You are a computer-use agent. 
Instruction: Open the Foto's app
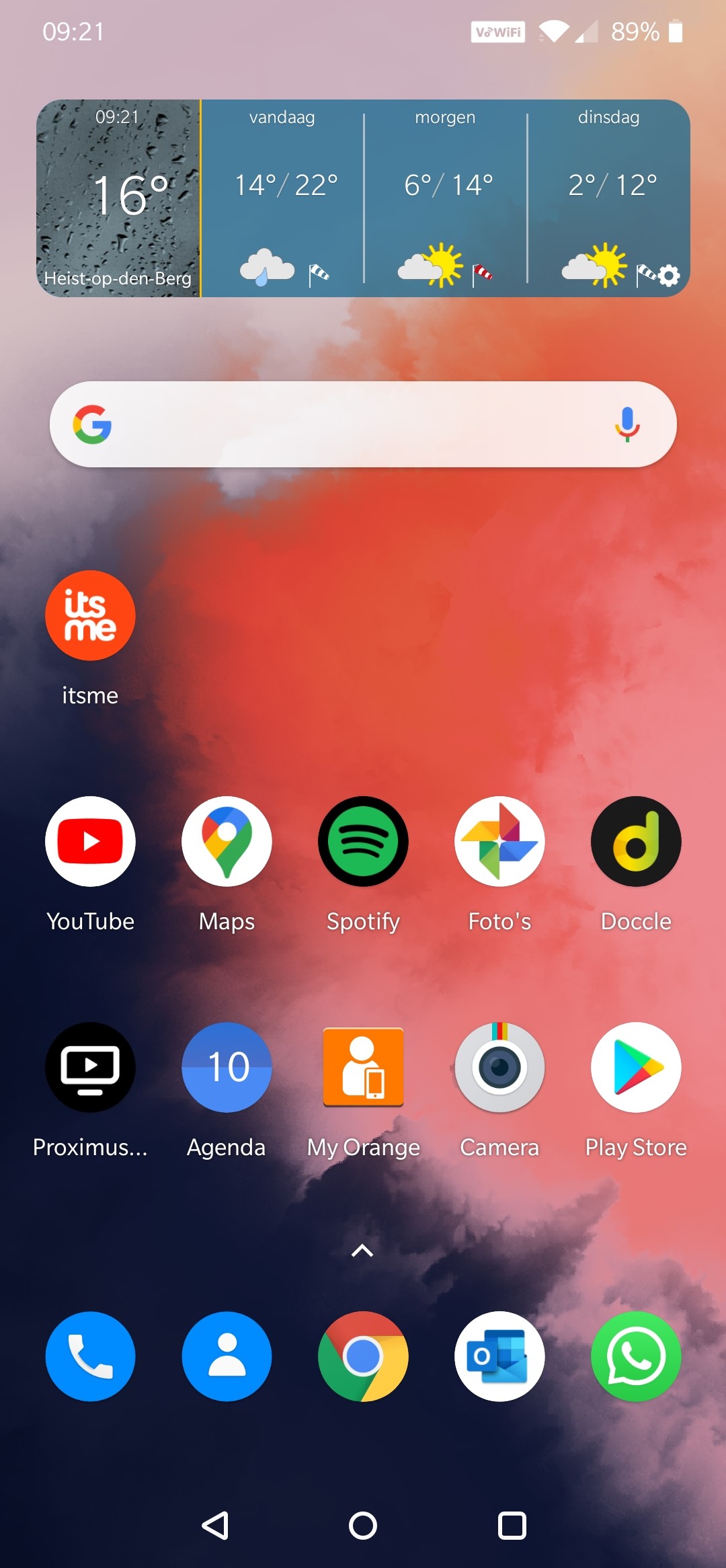pyautogui.click(x=499, y=841)
